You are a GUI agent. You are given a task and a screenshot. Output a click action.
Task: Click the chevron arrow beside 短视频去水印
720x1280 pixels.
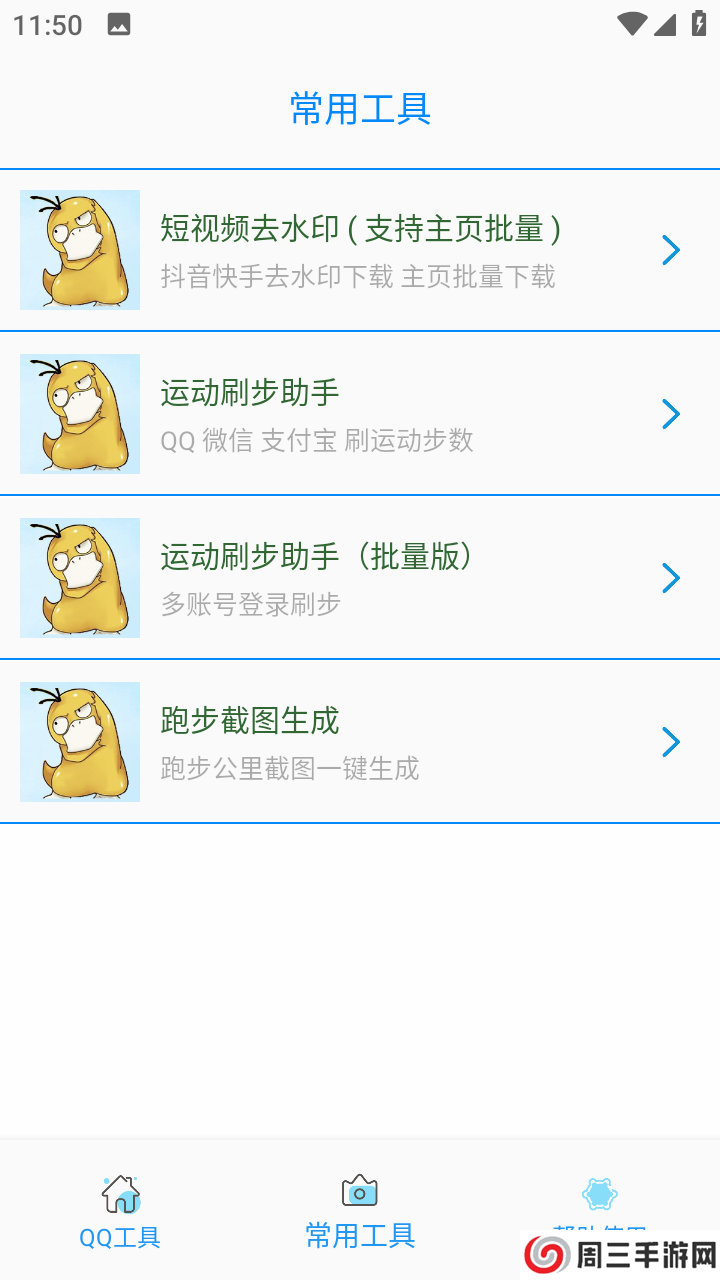670,250
